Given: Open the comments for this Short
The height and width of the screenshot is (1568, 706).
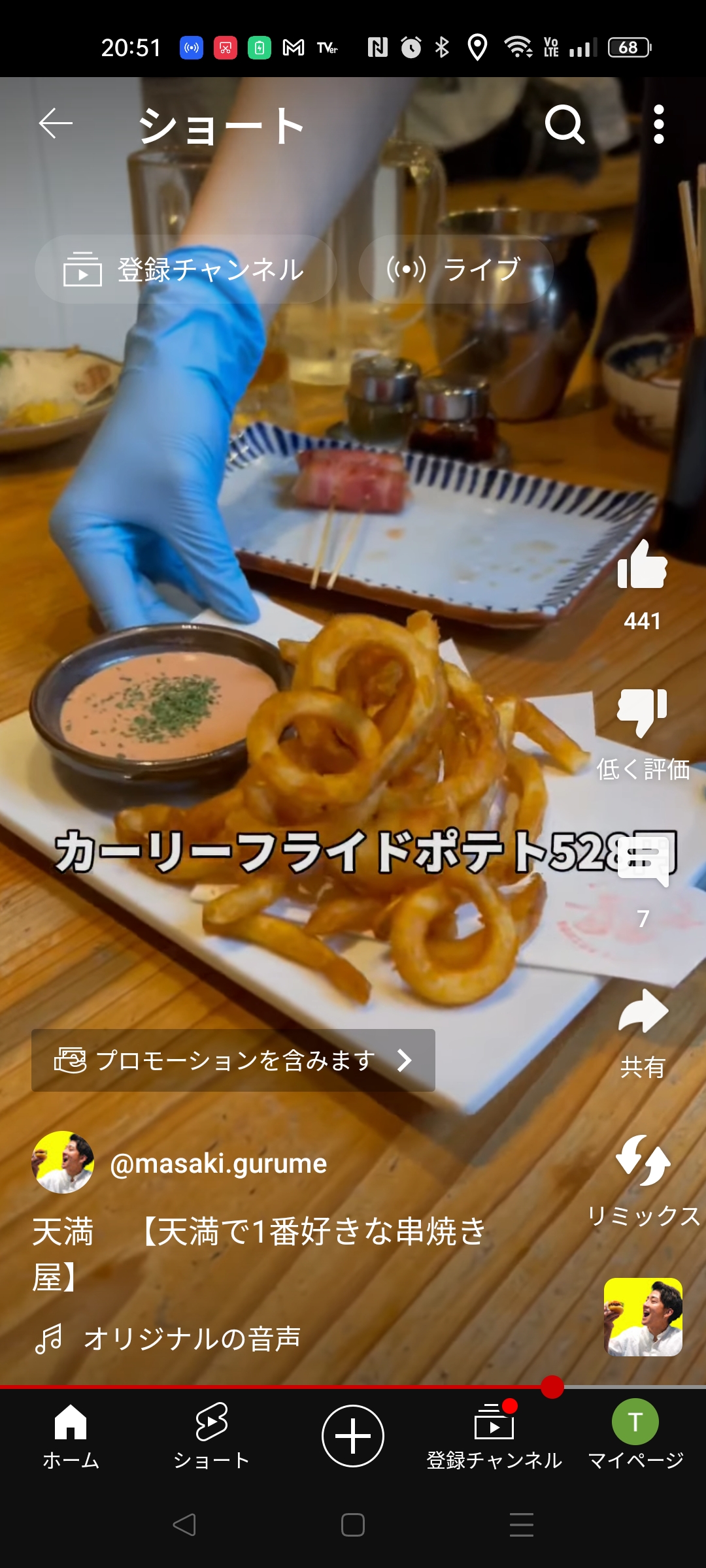Looking at the screenshot, I should tap(643, 862).
